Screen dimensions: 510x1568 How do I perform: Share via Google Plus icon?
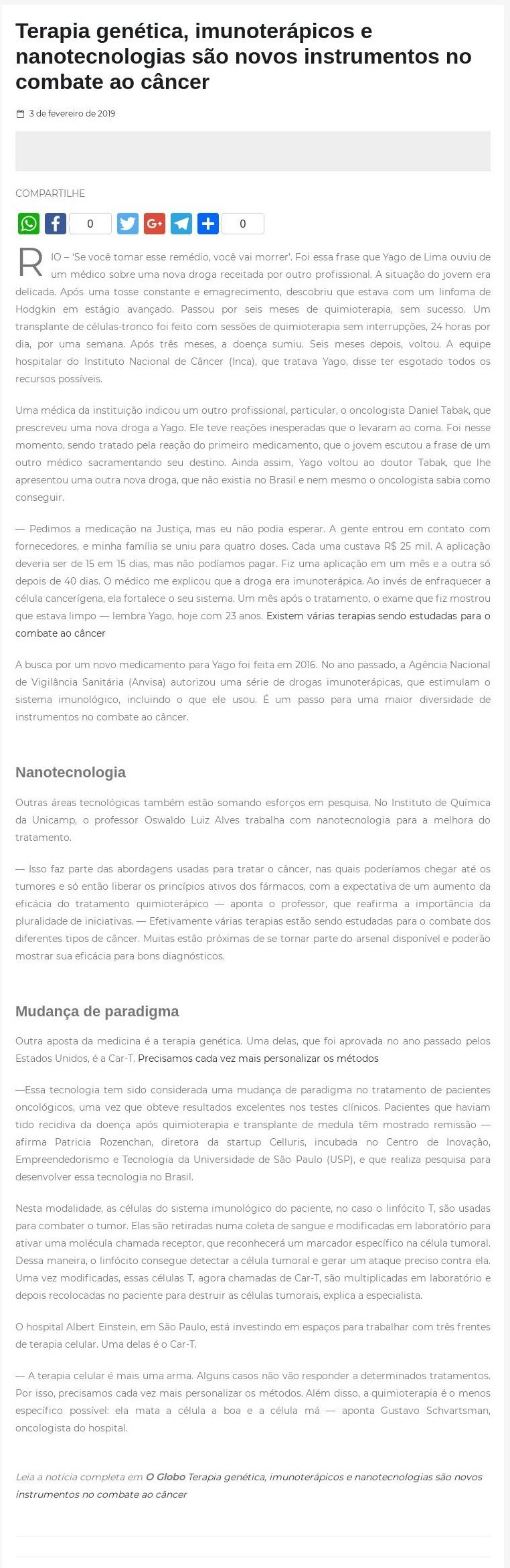155,224
